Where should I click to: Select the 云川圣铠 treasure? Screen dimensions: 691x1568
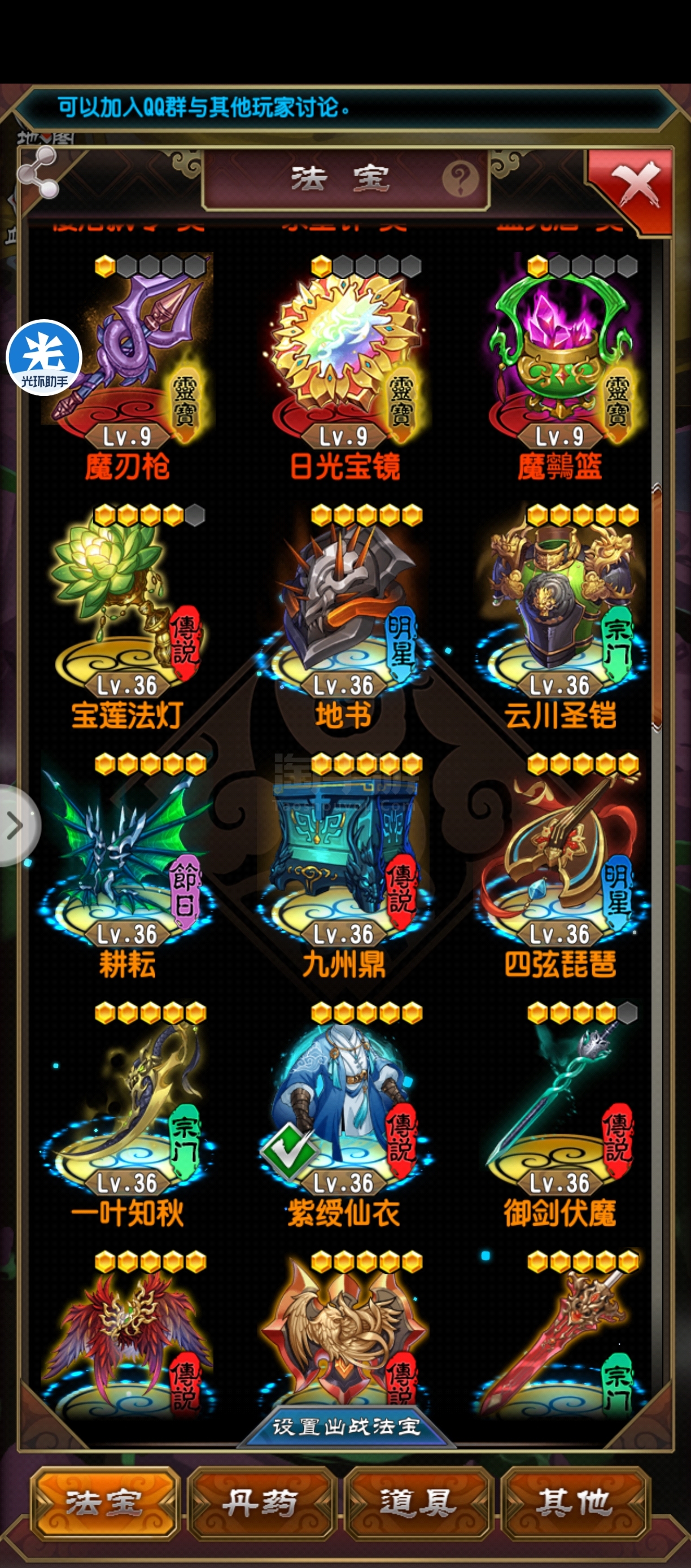pyautogui.click(x=559, y=615)
